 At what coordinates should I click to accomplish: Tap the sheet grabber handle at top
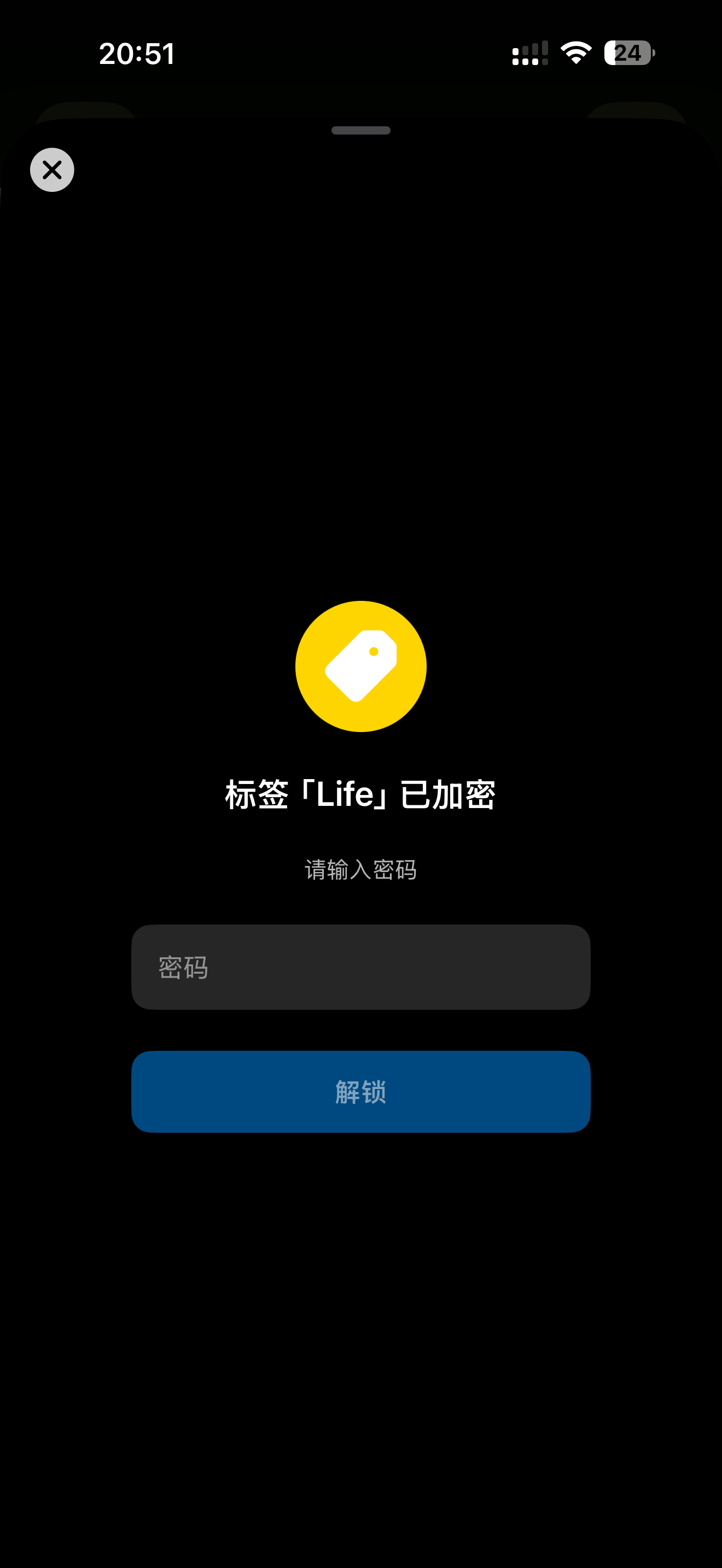click(x=360, y=130)
